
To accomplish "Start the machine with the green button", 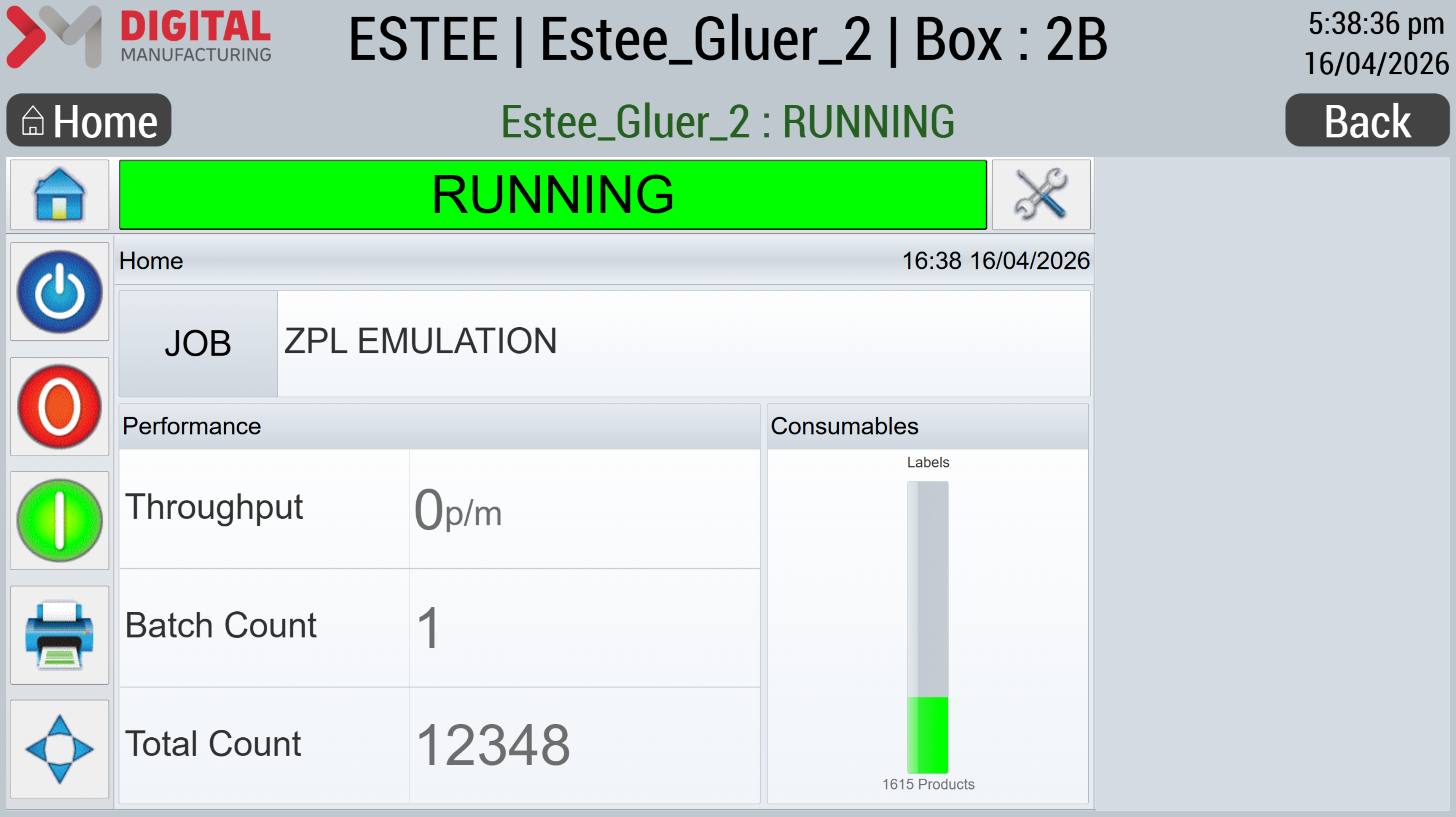I will pyautogui.click(x=59, y=521).
